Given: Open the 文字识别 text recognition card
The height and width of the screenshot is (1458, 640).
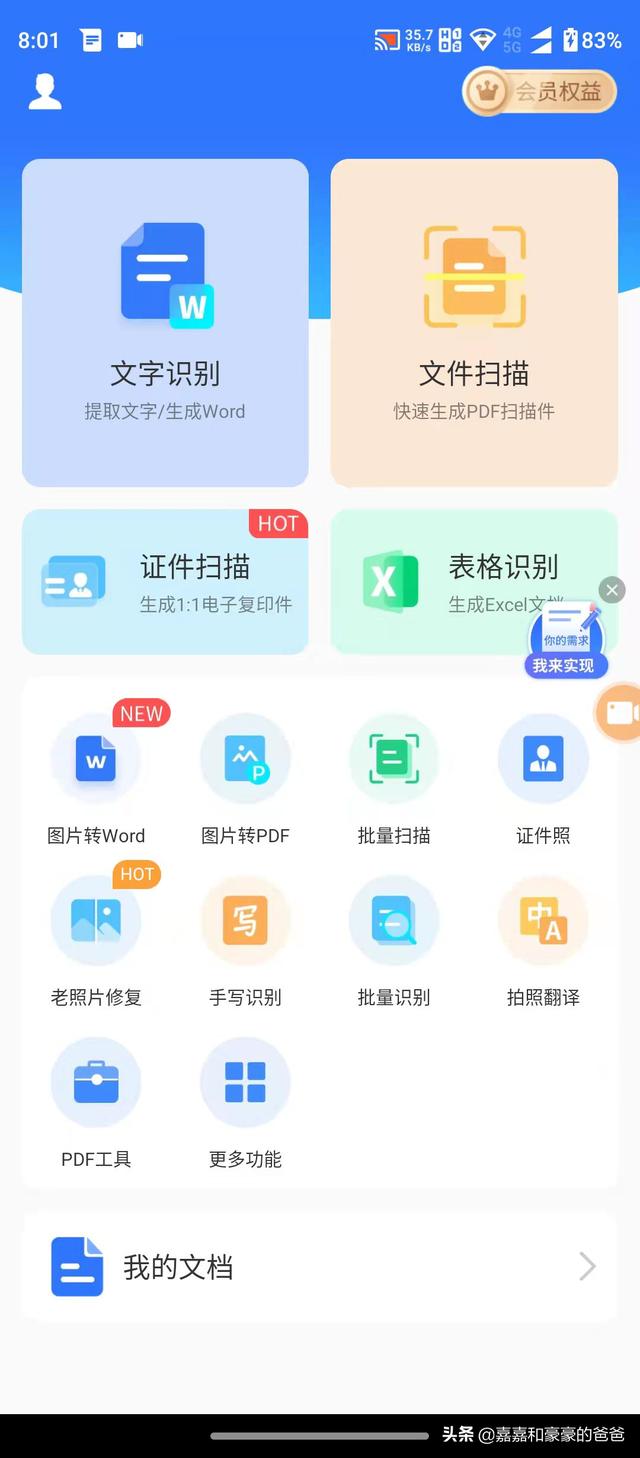Looking at the screenshot, I should pos(165,323).
